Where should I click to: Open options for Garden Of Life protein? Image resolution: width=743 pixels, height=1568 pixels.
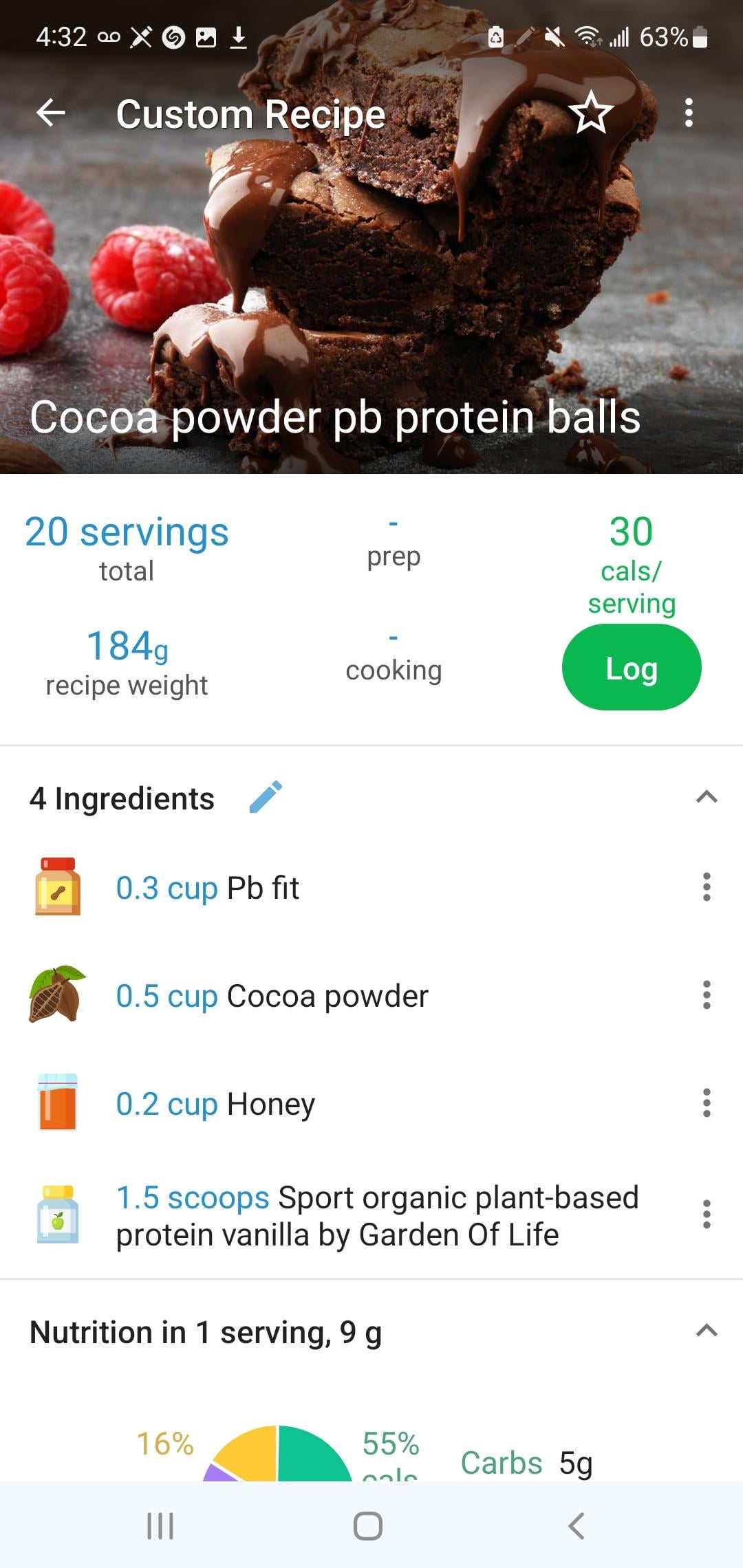click(707, 1215)
